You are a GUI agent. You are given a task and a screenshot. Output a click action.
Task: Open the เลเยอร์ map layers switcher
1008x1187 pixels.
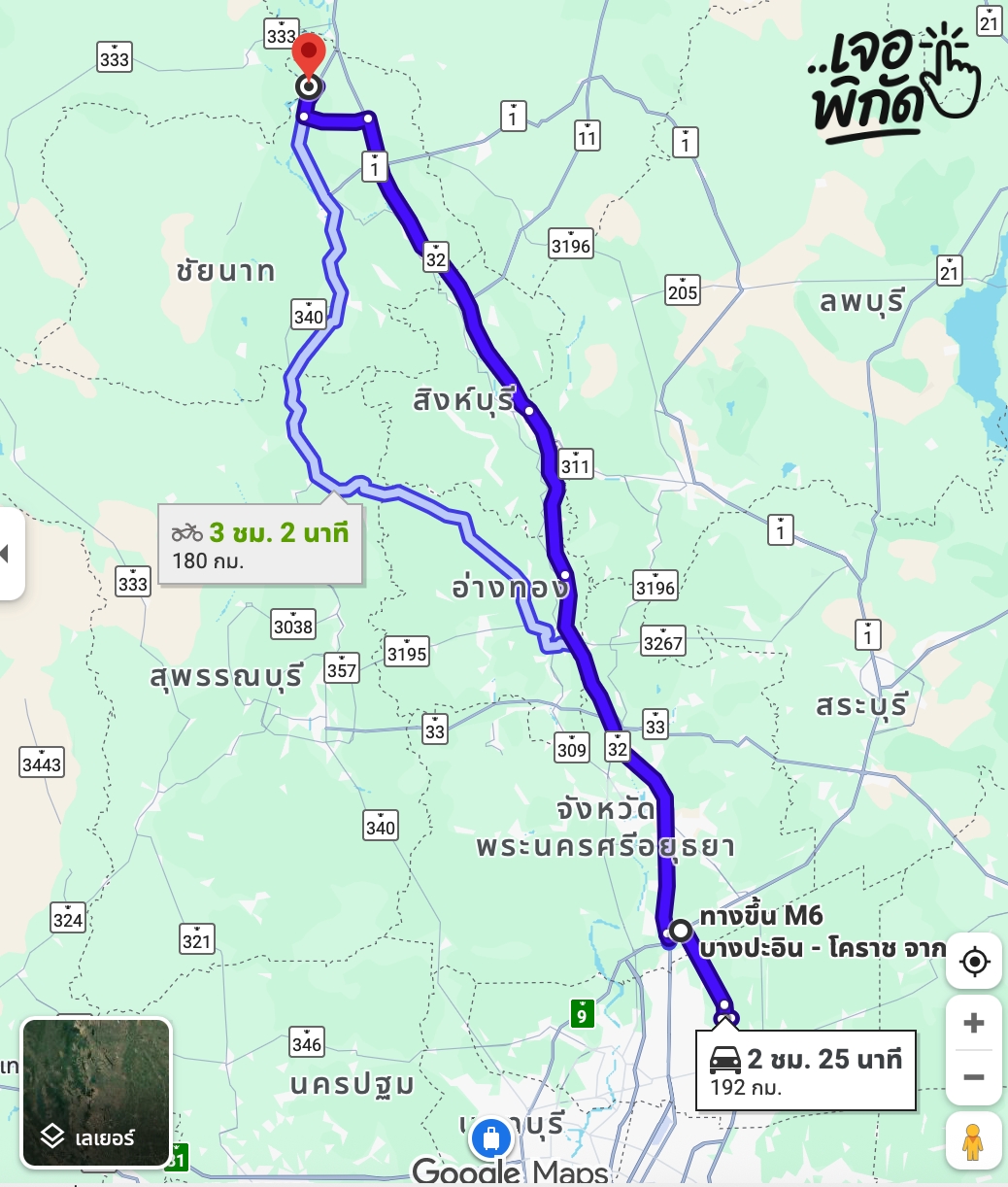[x=96, y=1092]
